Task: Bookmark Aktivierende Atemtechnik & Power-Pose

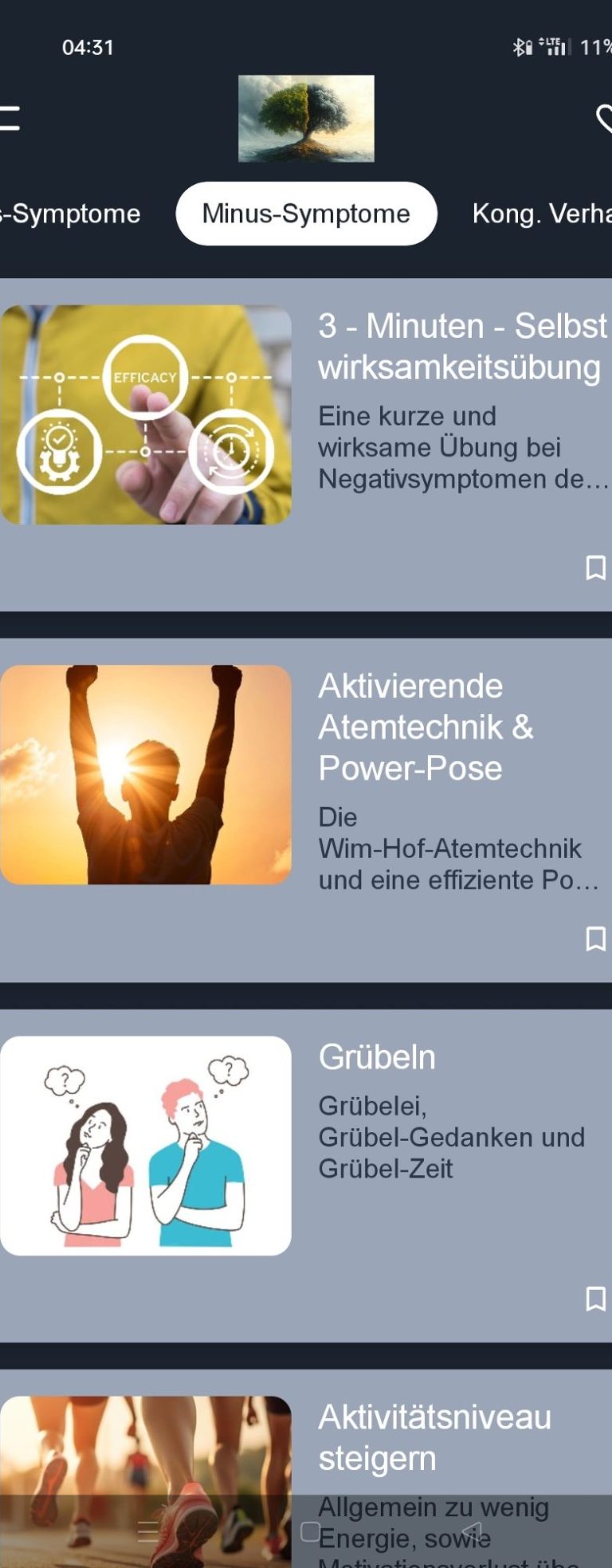Action: click(595, 938)
